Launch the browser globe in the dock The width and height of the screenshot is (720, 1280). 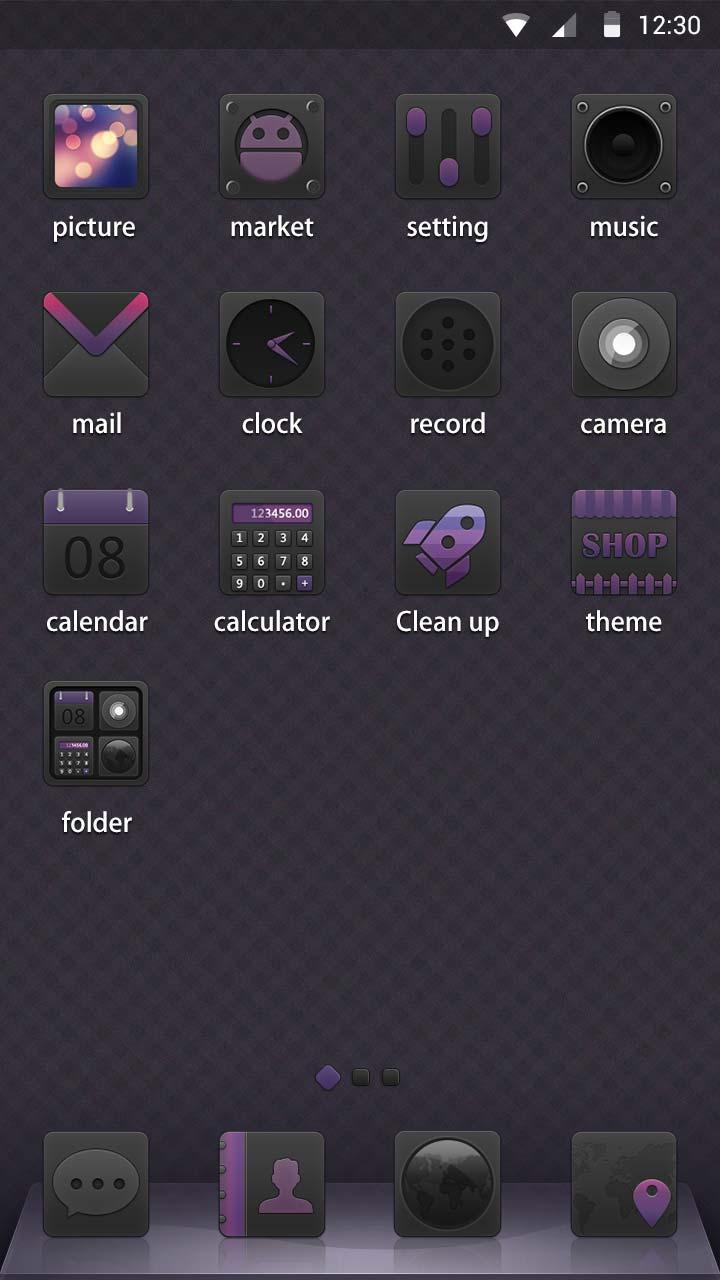click(448, 1184)
